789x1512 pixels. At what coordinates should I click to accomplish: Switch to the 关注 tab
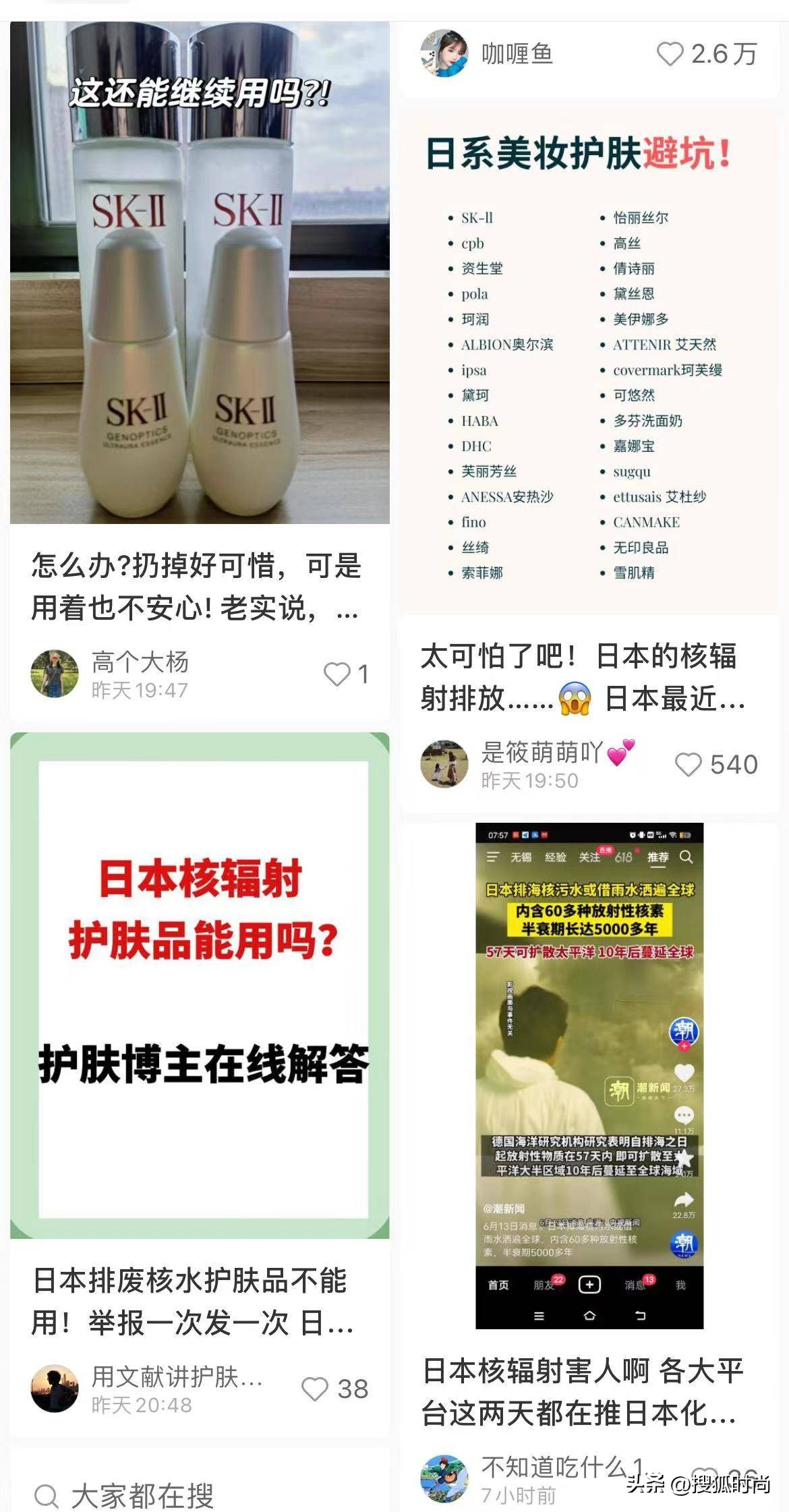[589, 856]
